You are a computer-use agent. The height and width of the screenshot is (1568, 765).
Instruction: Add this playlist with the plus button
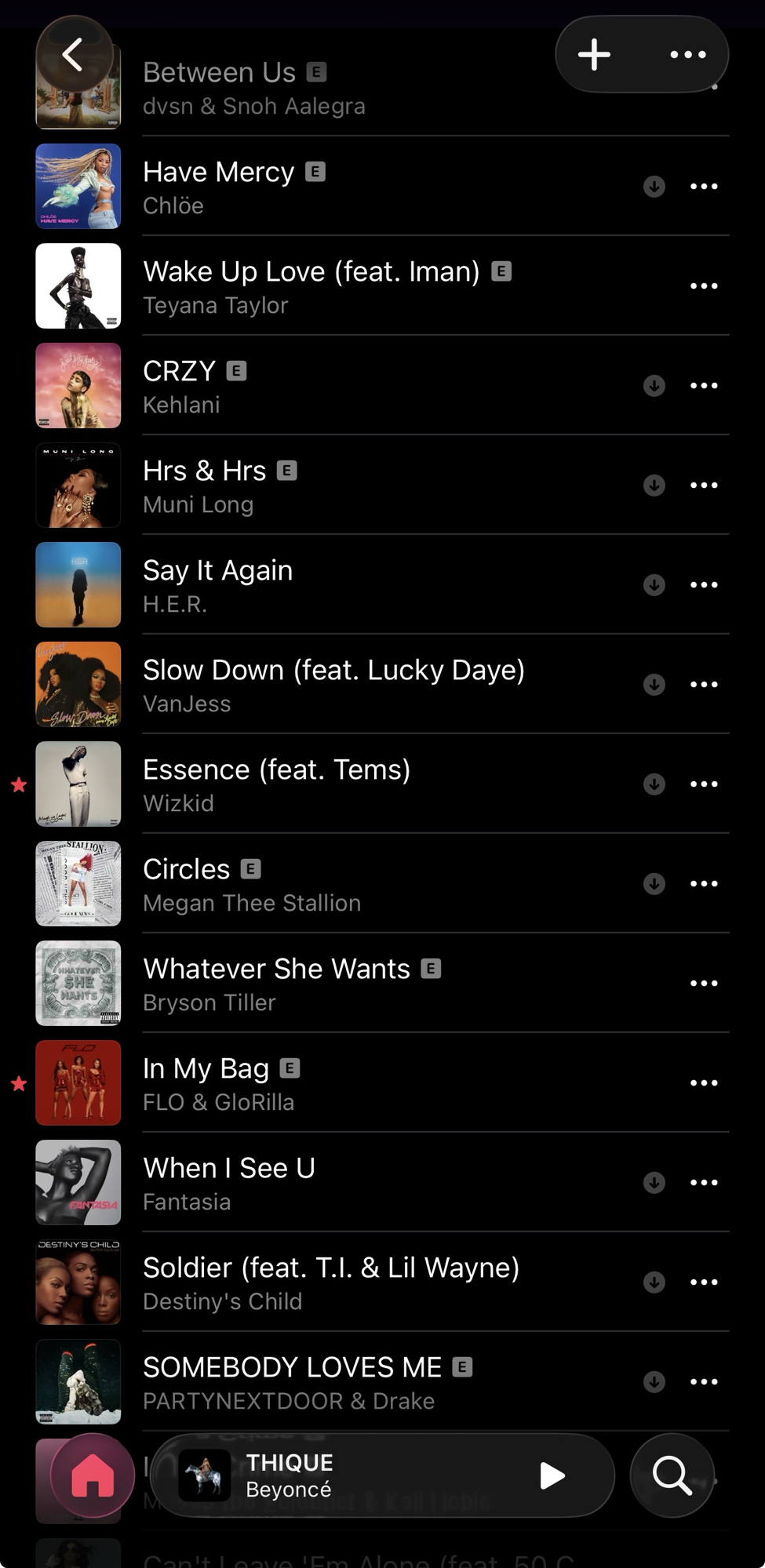tap(594, 55)
